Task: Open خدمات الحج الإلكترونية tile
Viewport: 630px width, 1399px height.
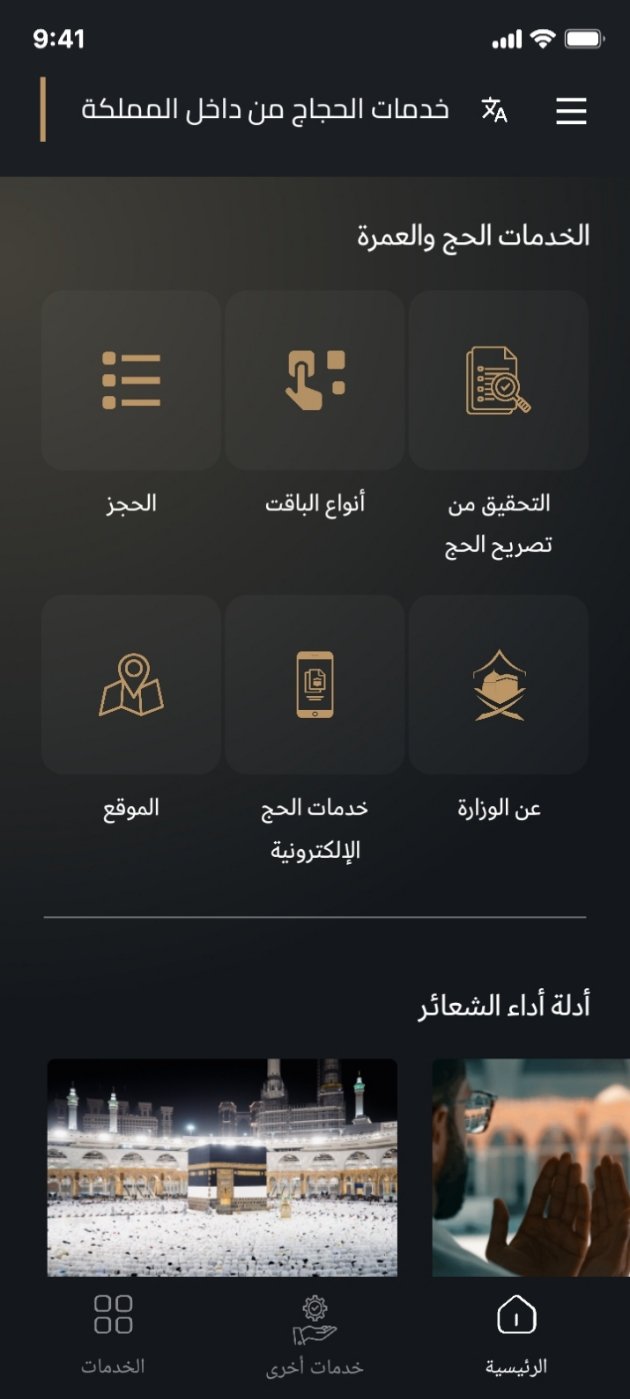Action: tap(315, 685)
